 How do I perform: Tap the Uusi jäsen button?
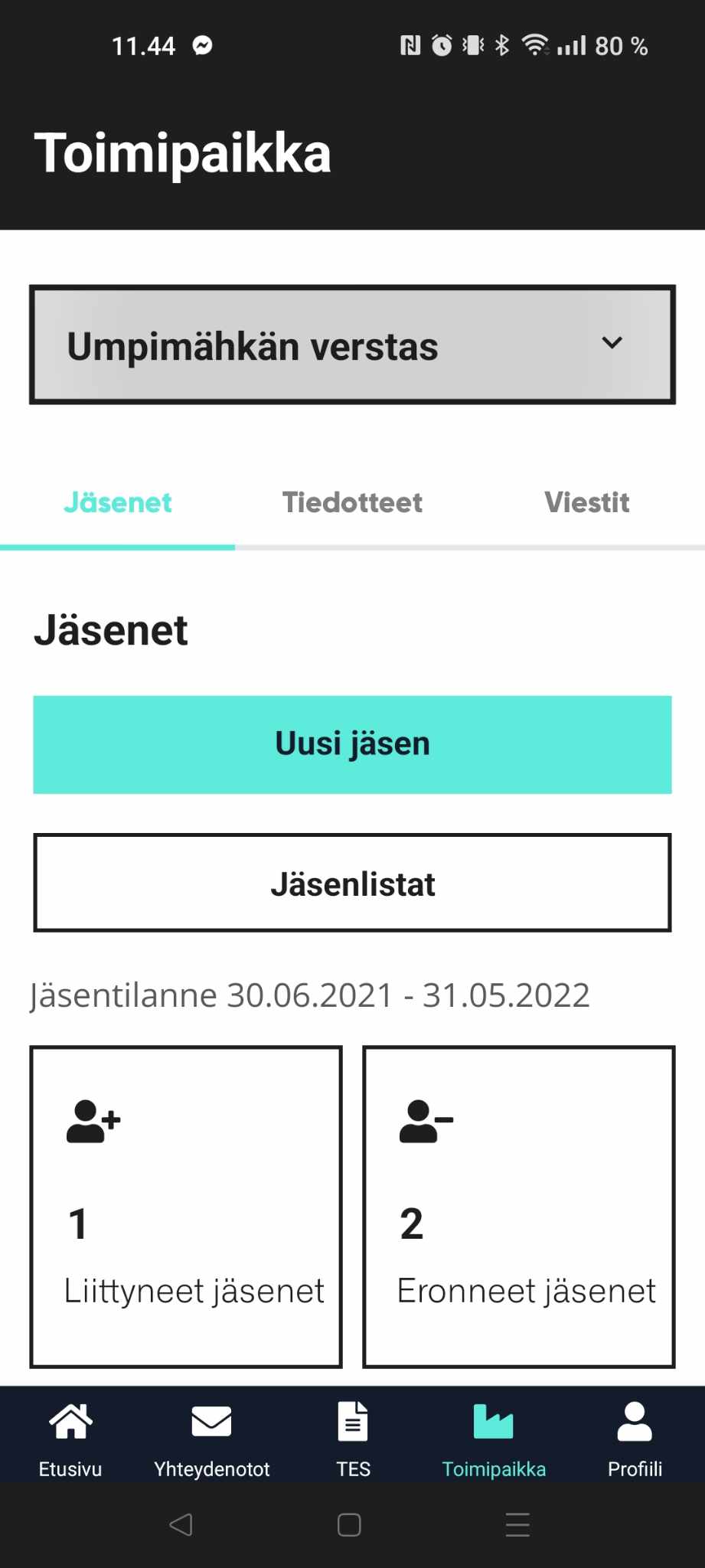pos(352,744)
